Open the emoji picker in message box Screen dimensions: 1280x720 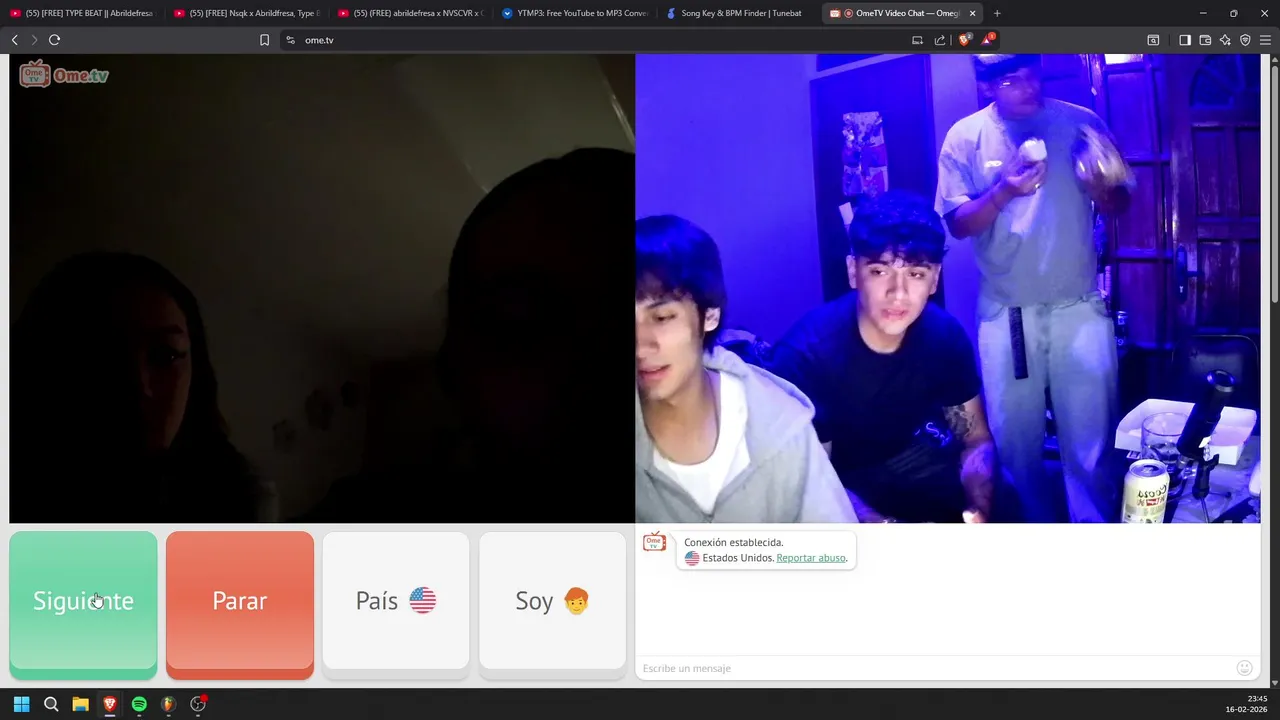pos(1244,668)
